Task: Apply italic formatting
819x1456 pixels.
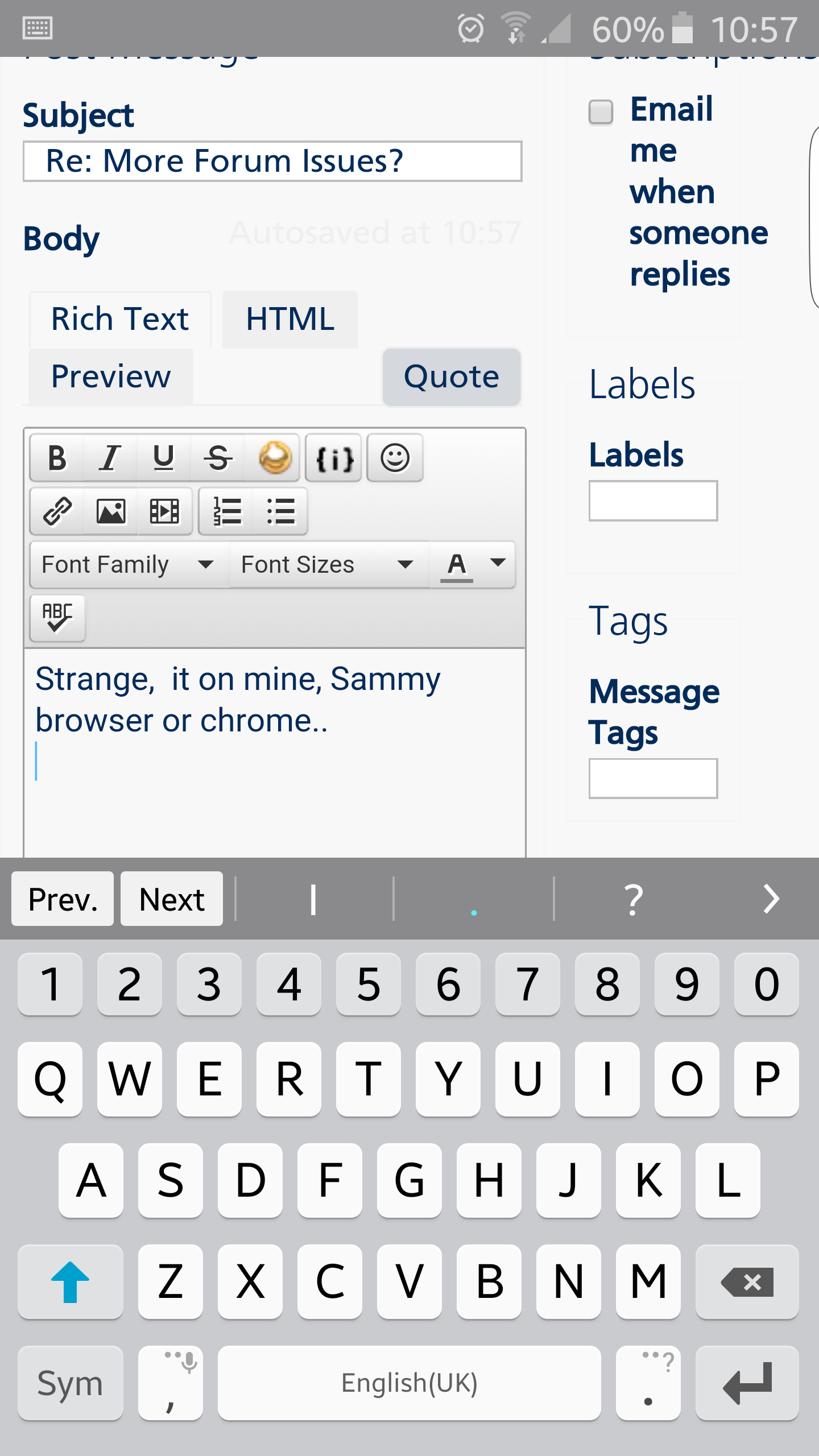Action: tap(110, 458)
